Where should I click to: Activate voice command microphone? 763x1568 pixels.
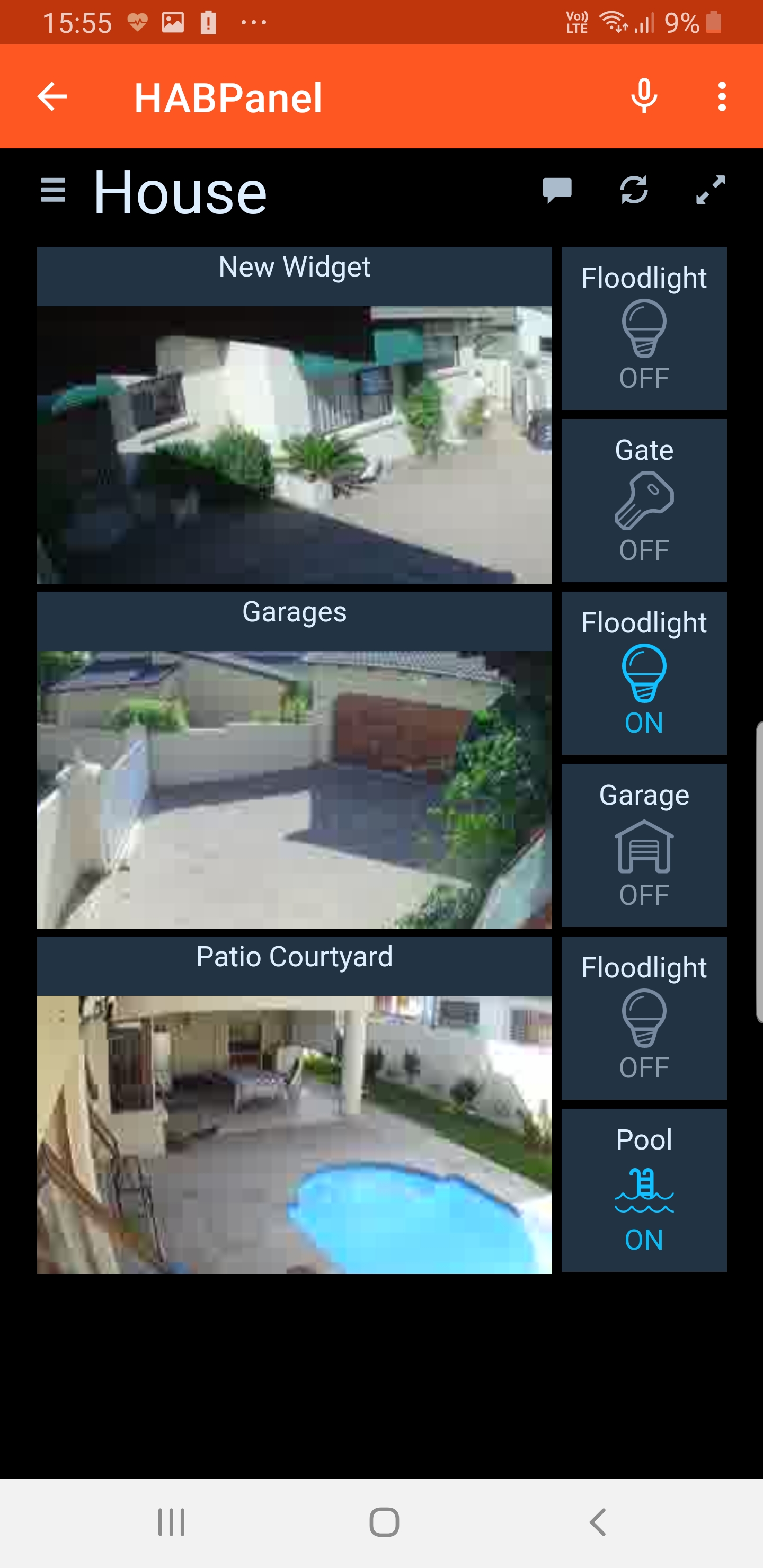[x=644, y=97]
